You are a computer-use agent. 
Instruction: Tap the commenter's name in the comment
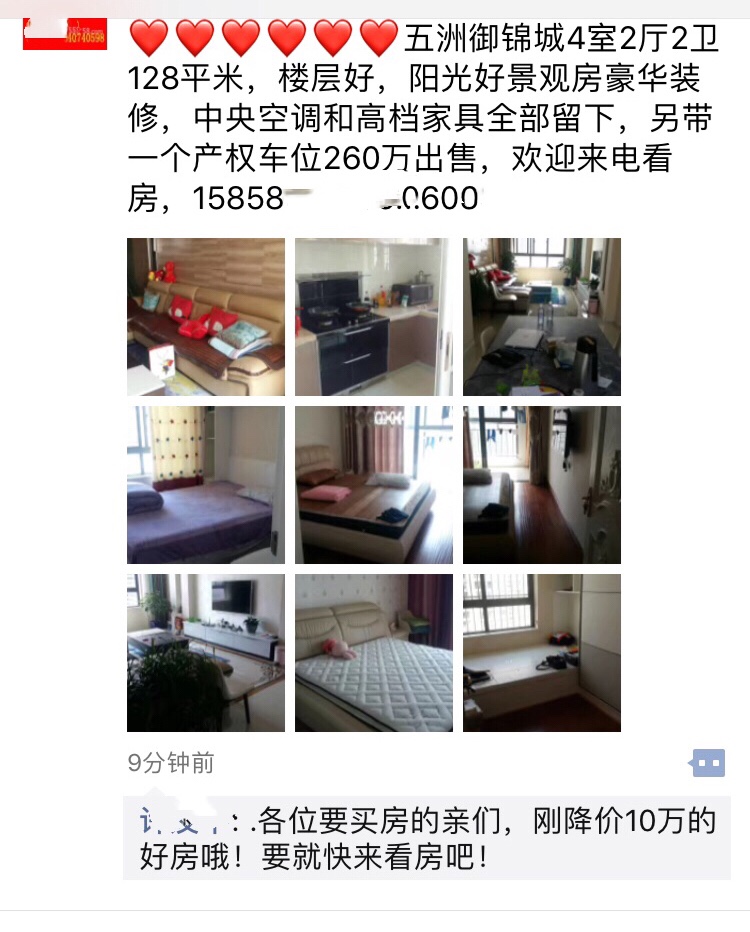coord(180,823)
